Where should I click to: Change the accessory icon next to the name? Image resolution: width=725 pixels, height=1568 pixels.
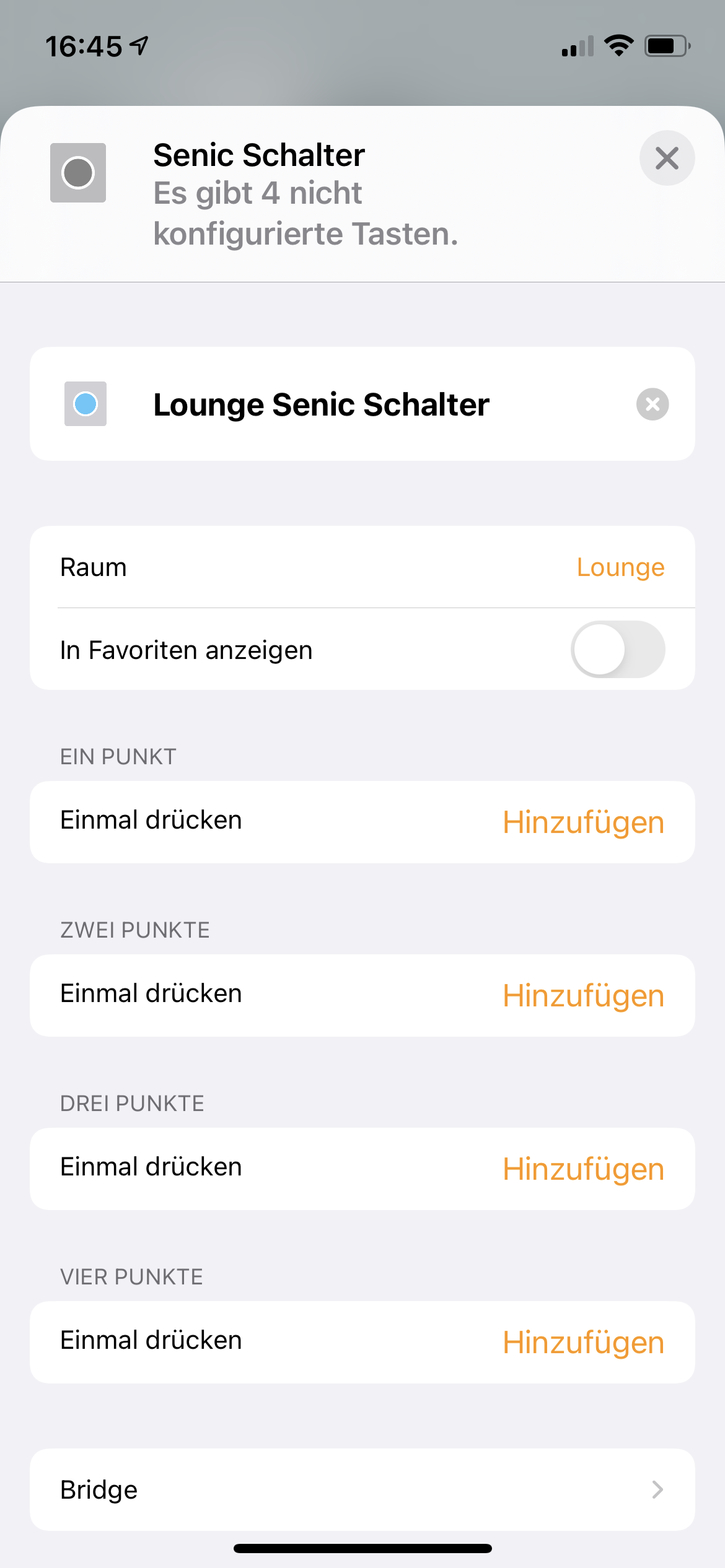coord(86,404)
